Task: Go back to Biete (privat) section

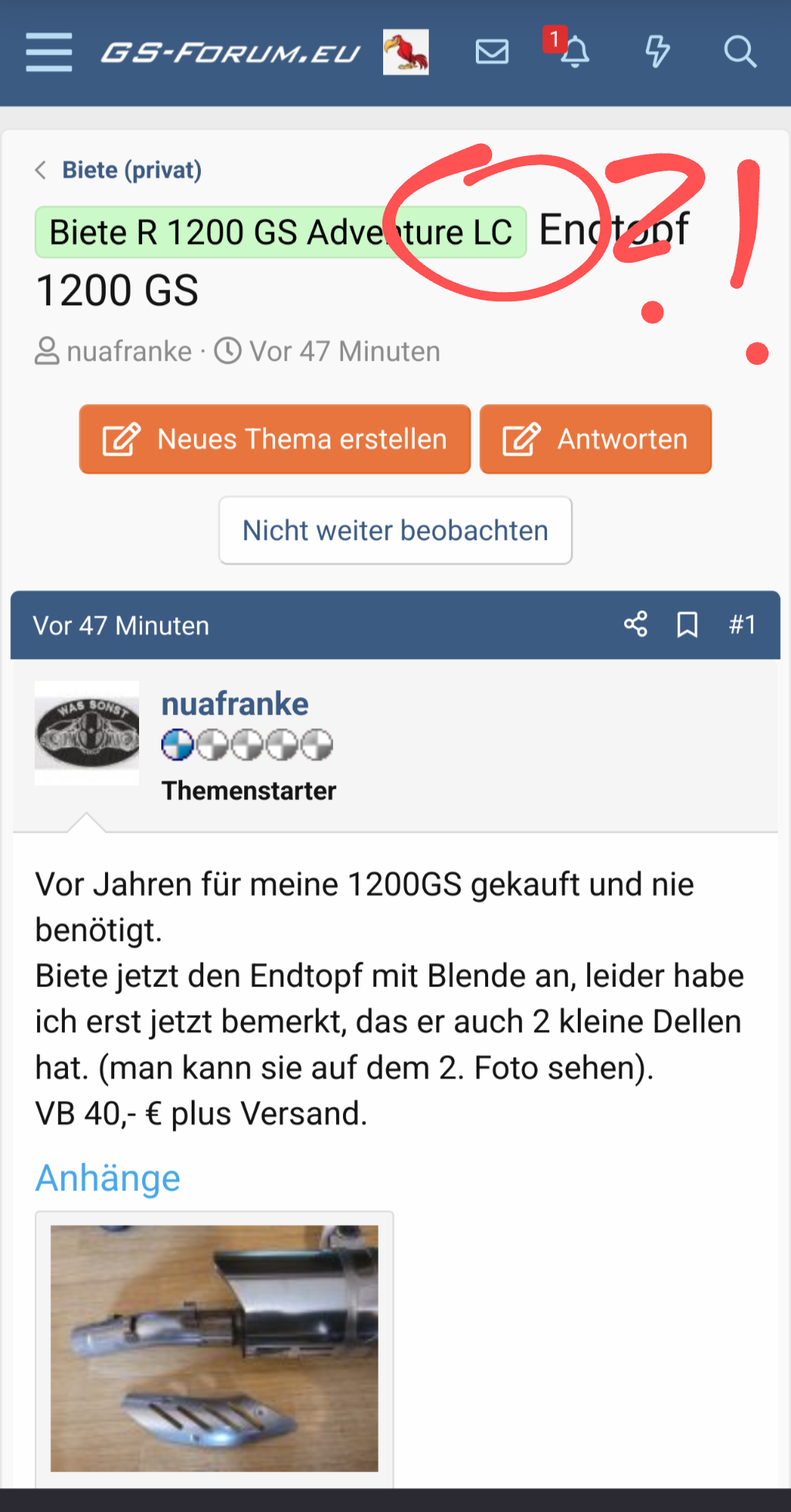Action: (x=131, y=170)
